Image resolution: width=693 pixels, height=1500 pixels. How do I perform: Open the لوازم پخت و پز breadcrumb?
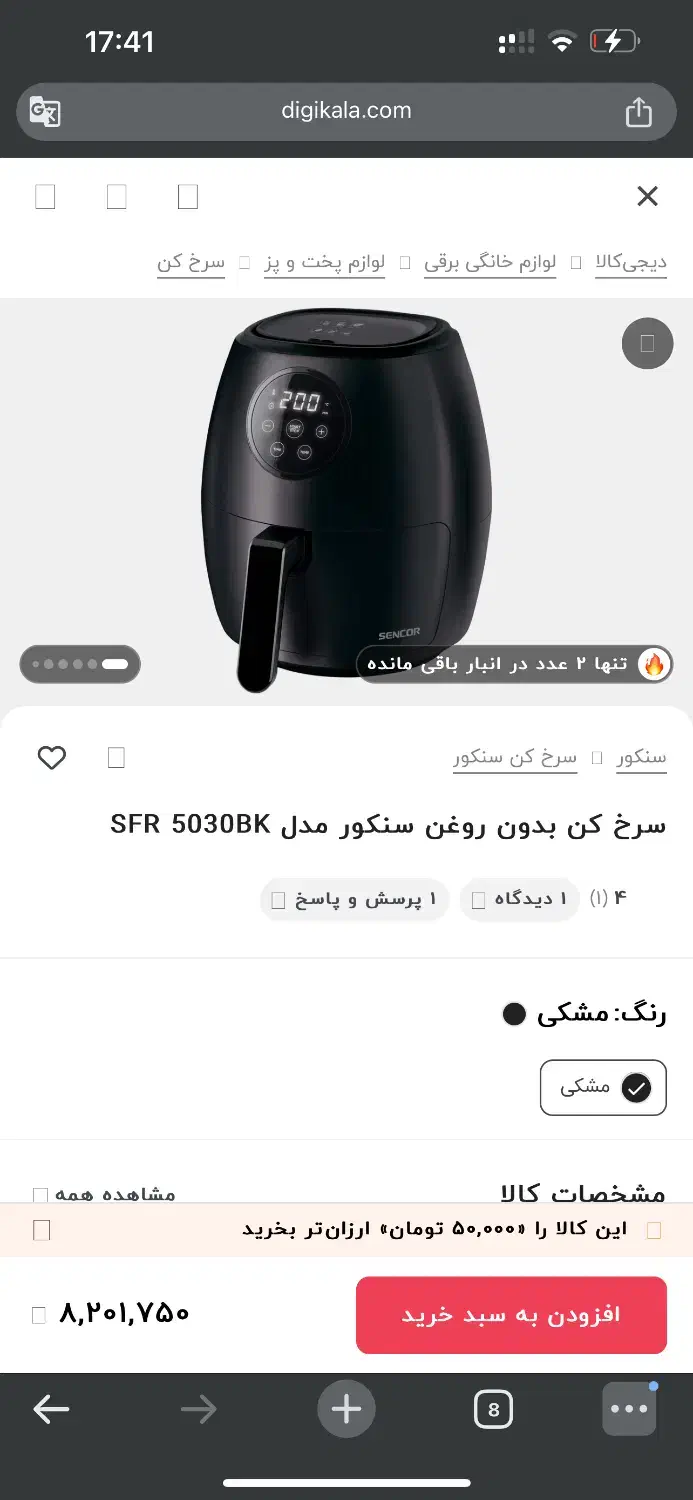[325, 262]
